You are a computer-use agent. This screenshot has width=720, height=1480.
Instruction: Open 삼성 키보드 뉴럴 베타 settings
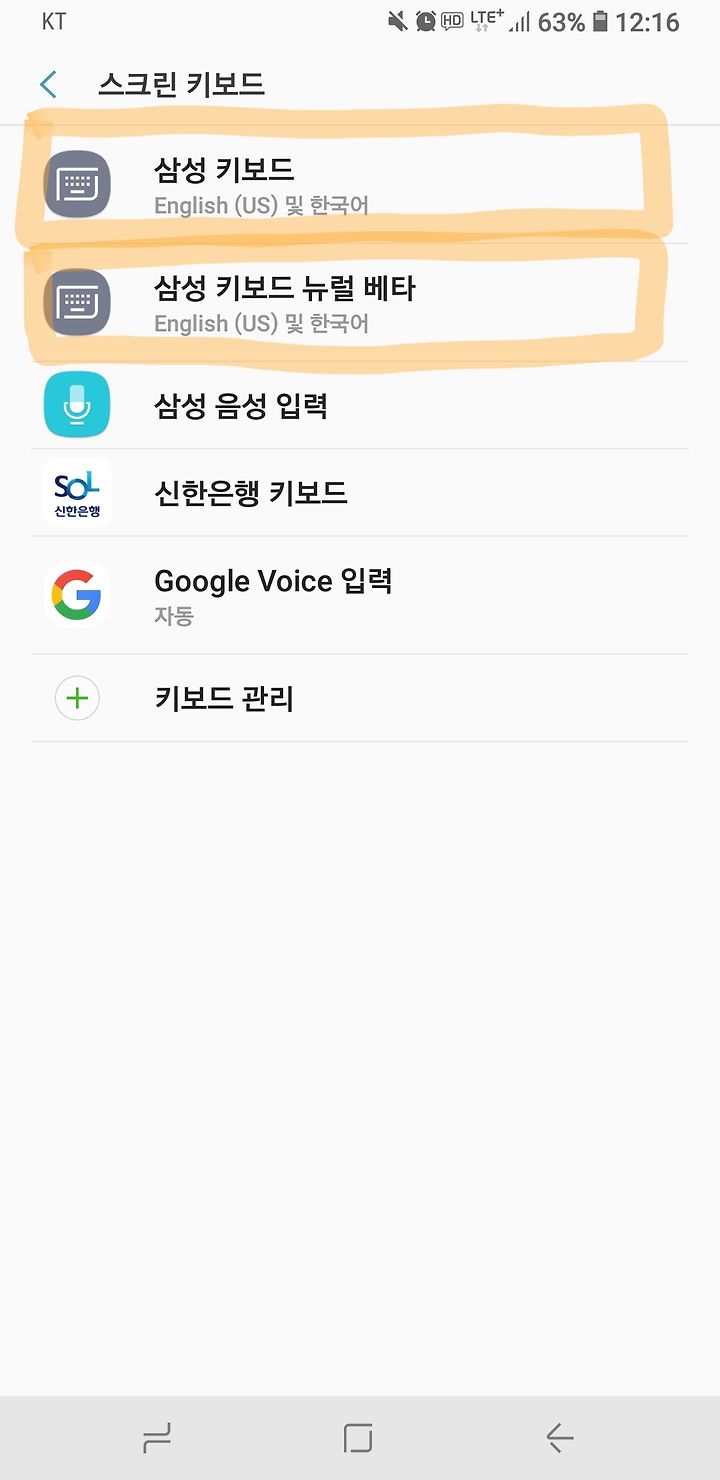(x=360, y=303)
